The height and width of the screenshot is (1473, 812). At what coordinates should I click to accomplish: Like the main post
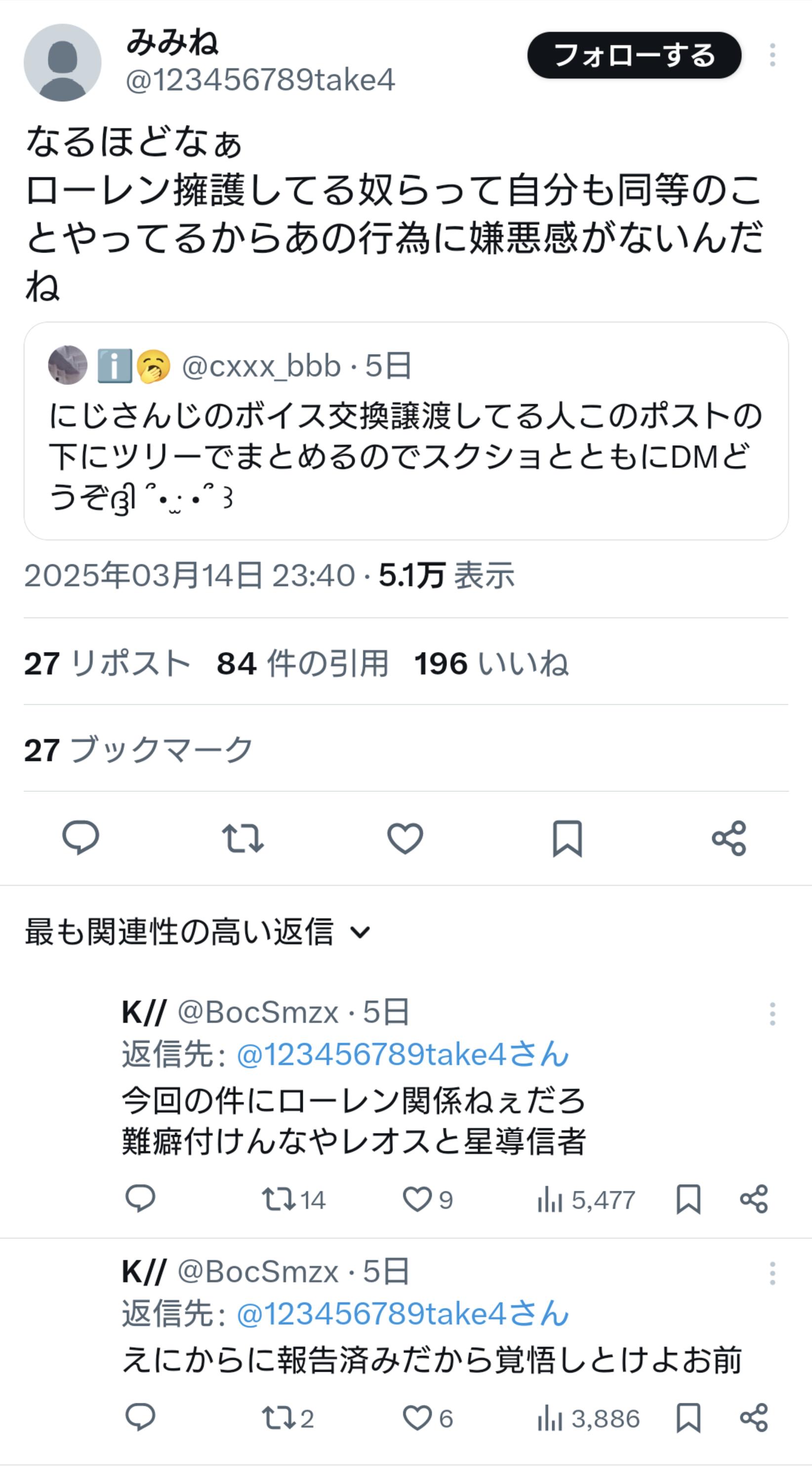tap(405, 838)
